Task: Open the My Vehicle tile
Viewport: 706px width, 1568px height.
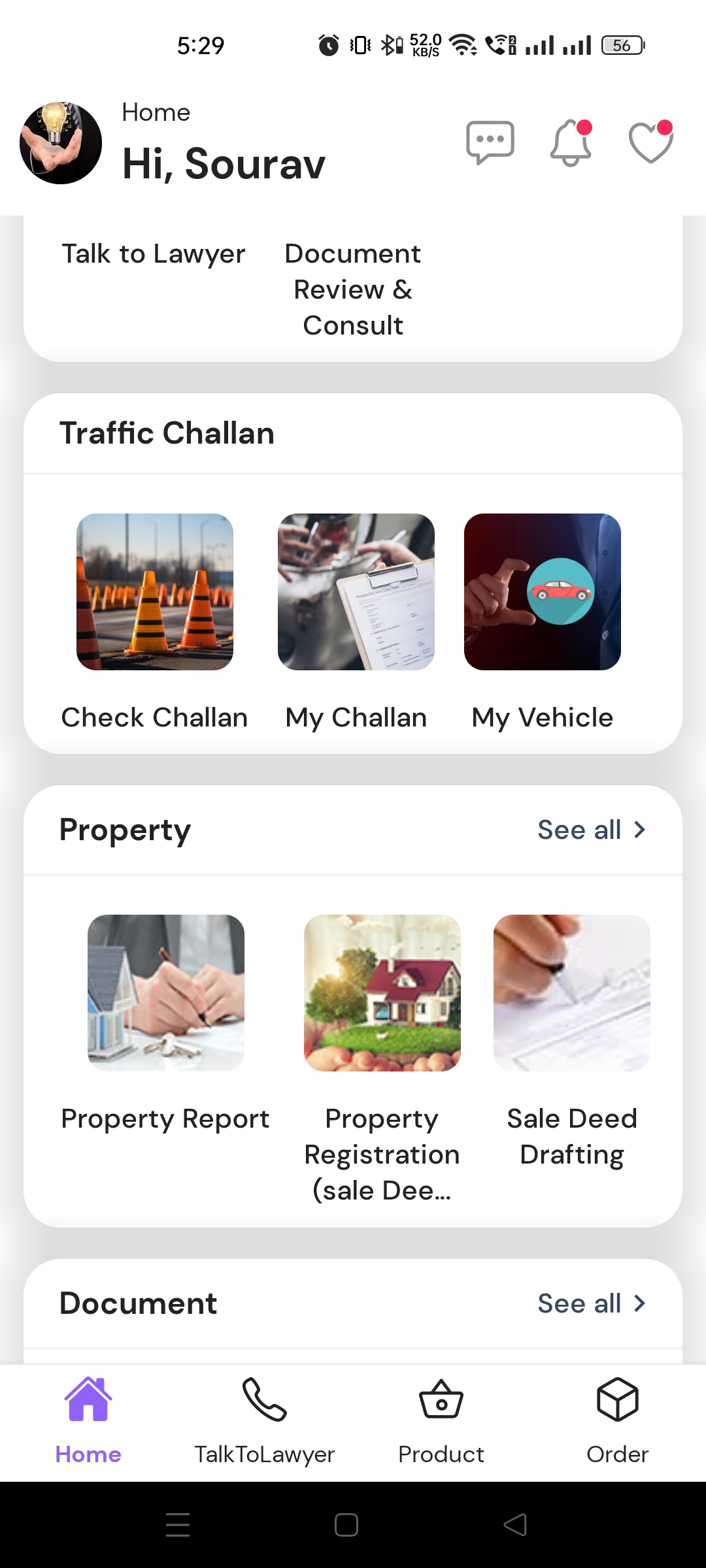Action: (x=543, y=592)
